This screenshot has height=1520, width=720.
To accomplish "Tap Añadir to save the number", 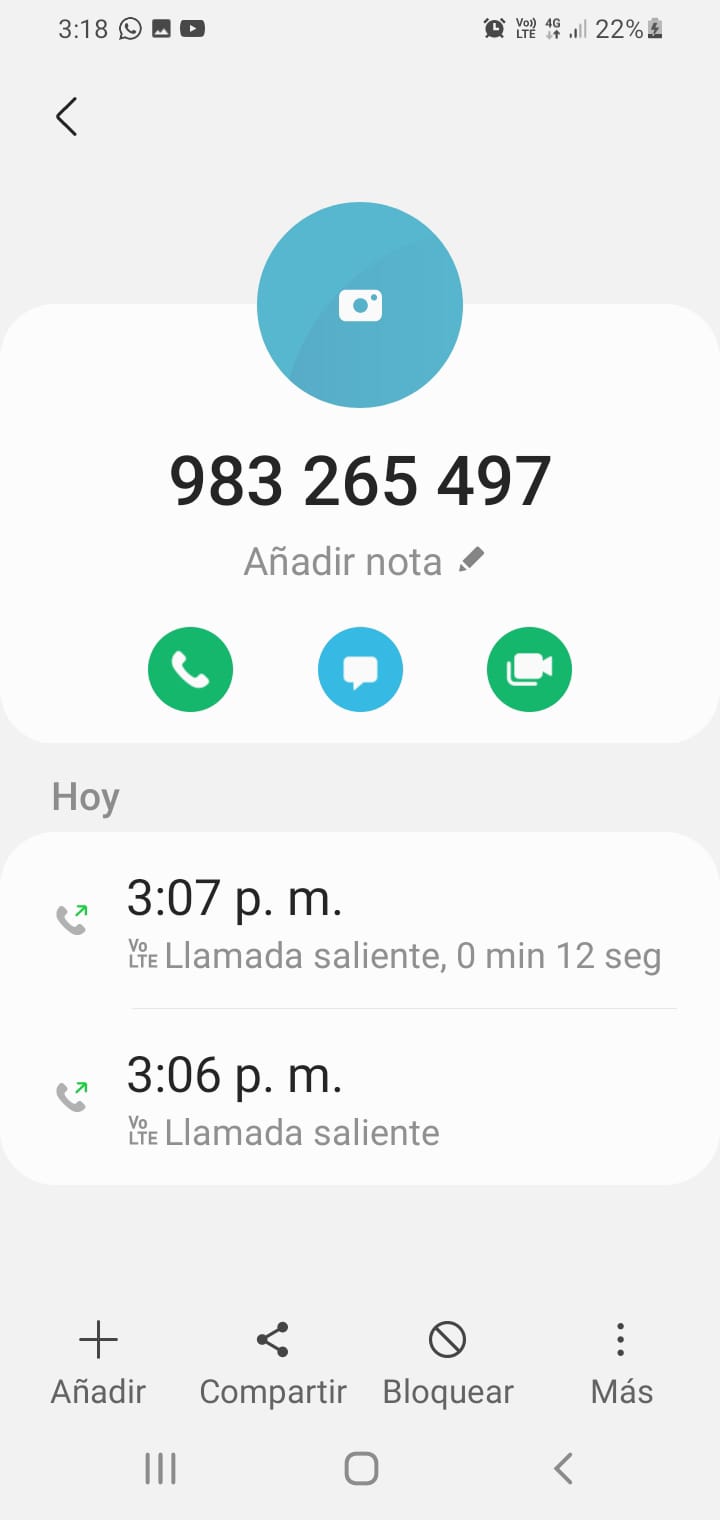I will tap(98, 1362).
